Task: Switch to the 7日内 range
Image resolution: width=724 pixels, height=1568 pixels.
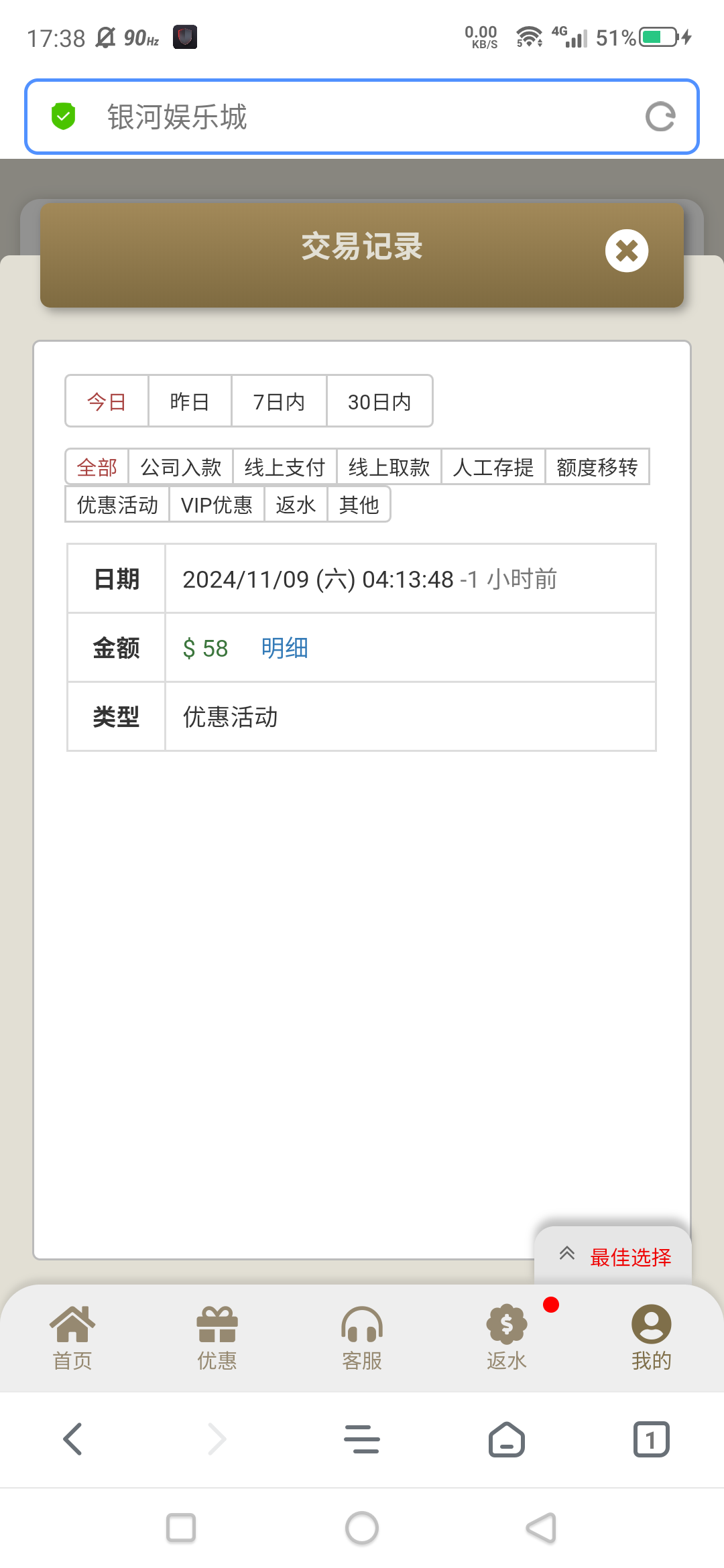Action: pos(279,401)
